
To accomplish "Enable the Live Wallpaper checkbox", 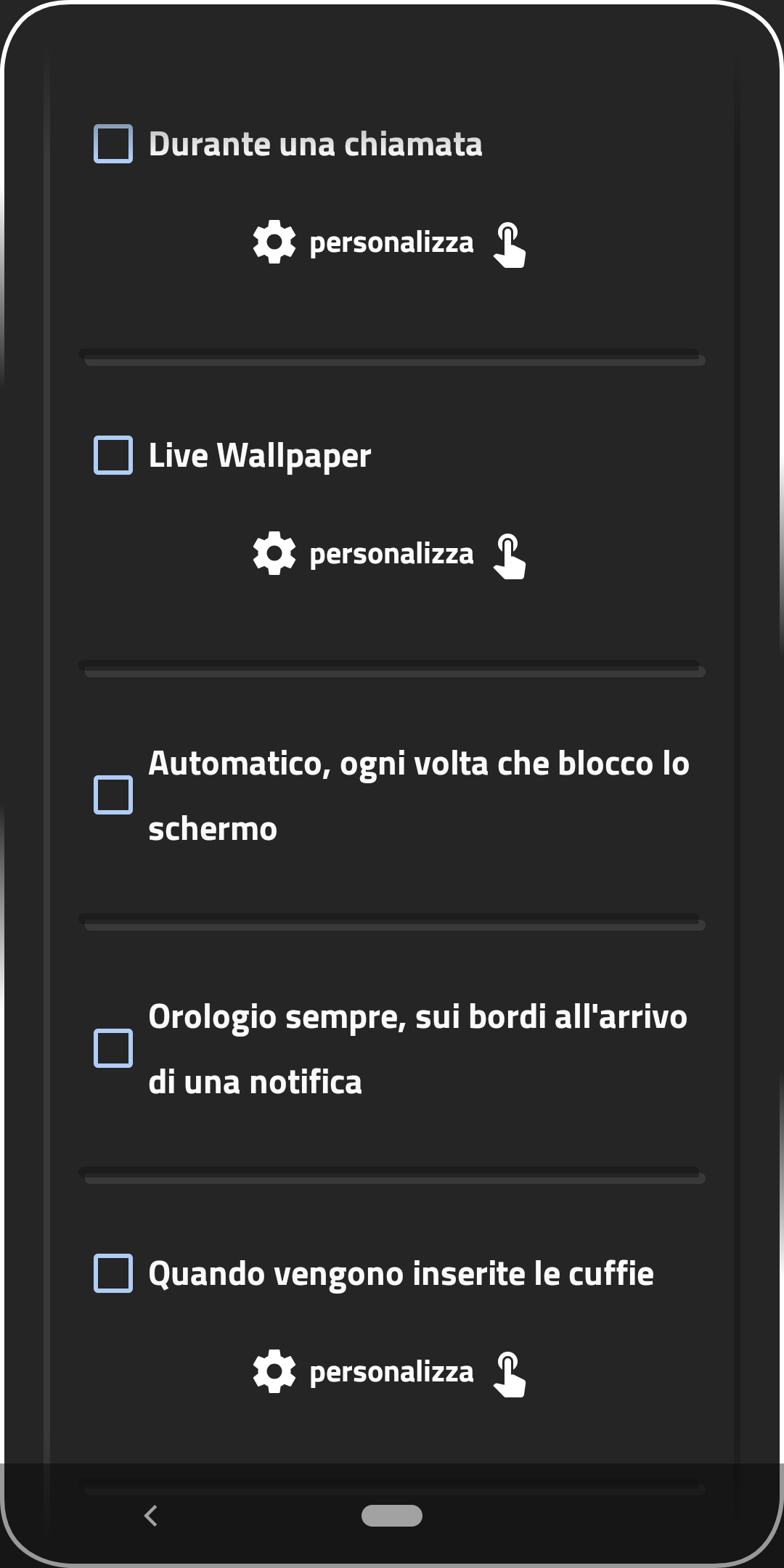I will pyautogui.click(x=113, y=455).
